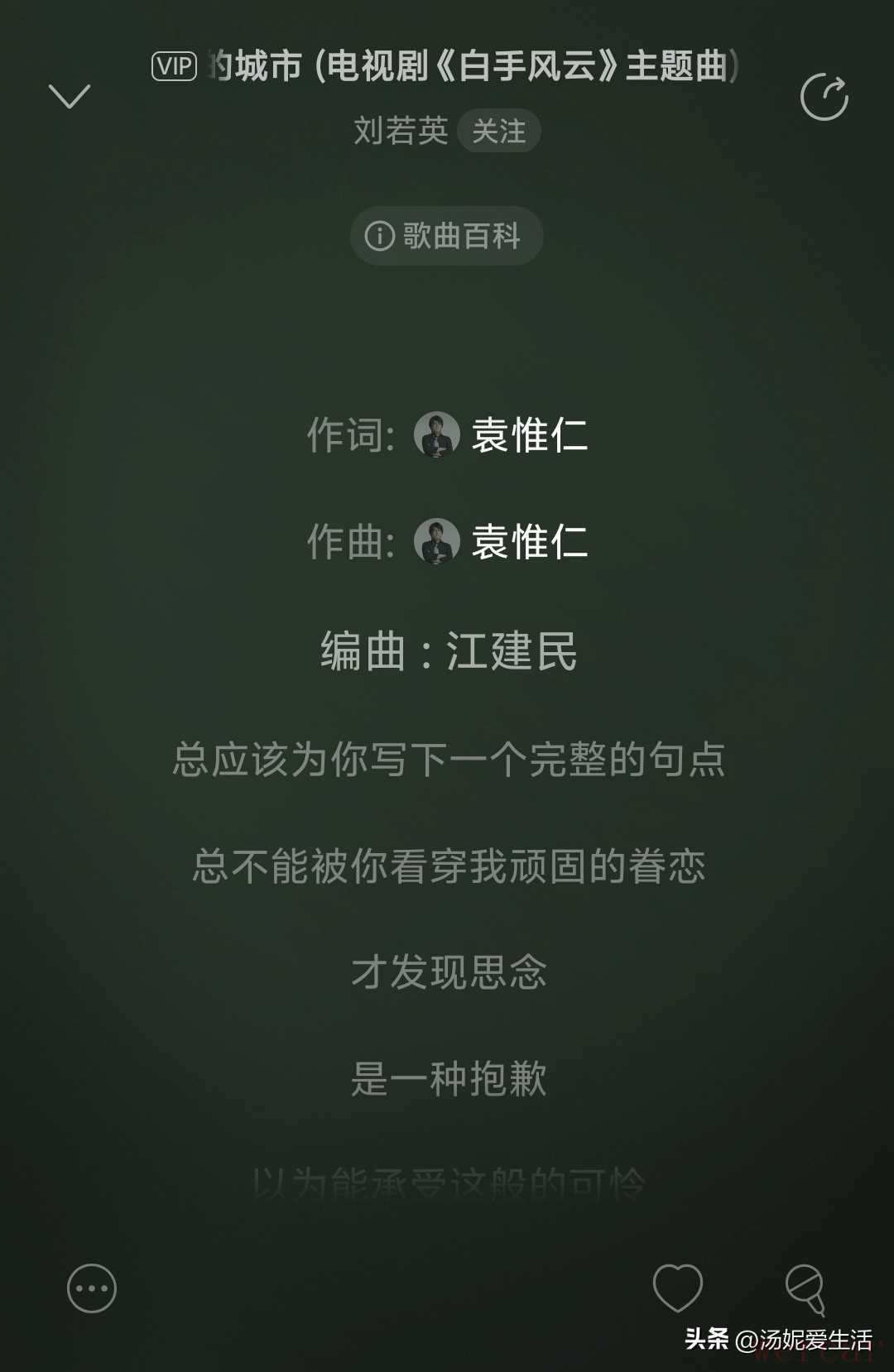The height and width of the screenshot is (1372, 894).
Task: Open the 歌曲百科 song encyclopedia
Action: pos(446,237)
